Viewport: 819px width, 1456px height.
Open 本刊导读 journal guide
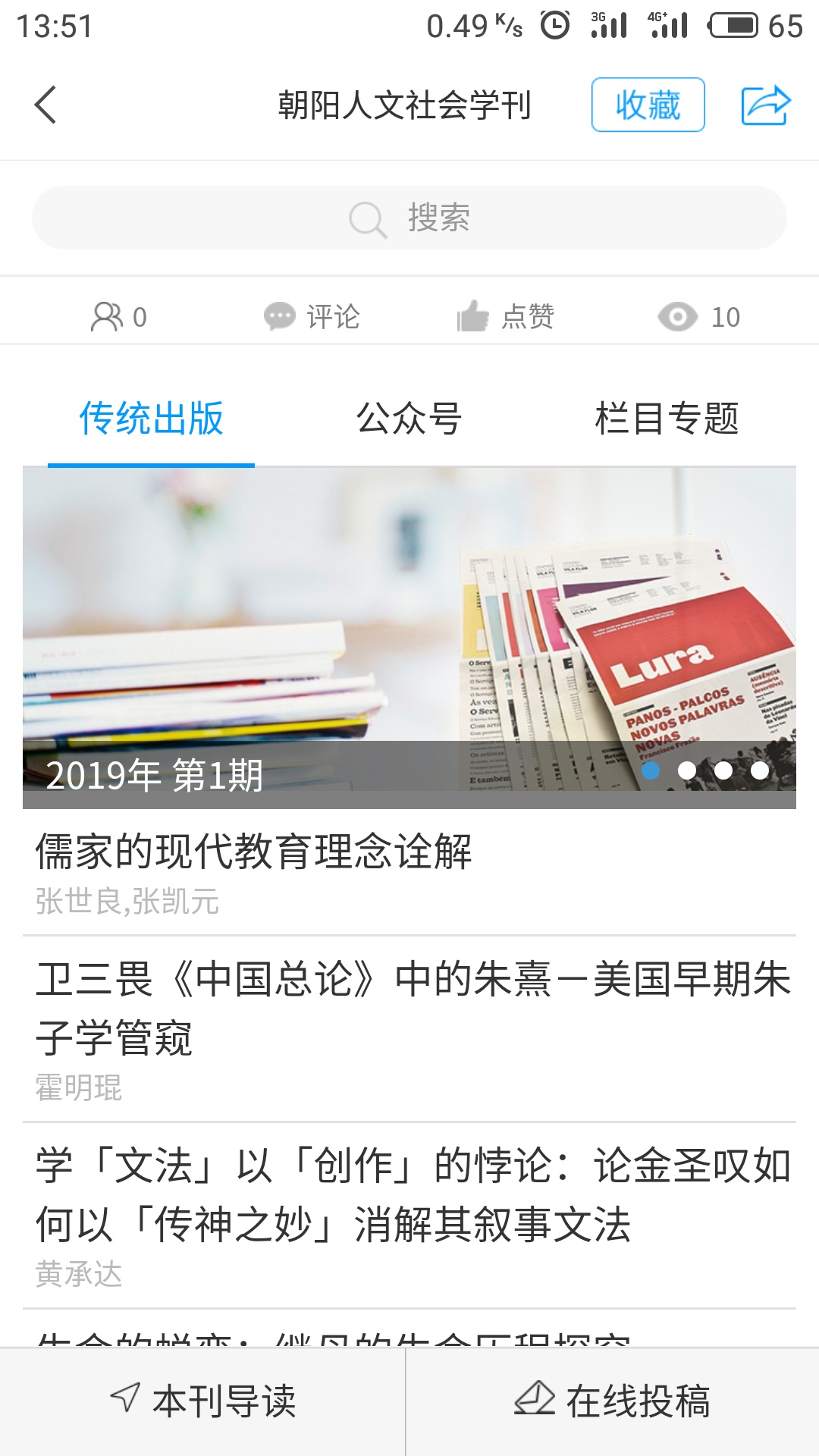coord(203,1401)
